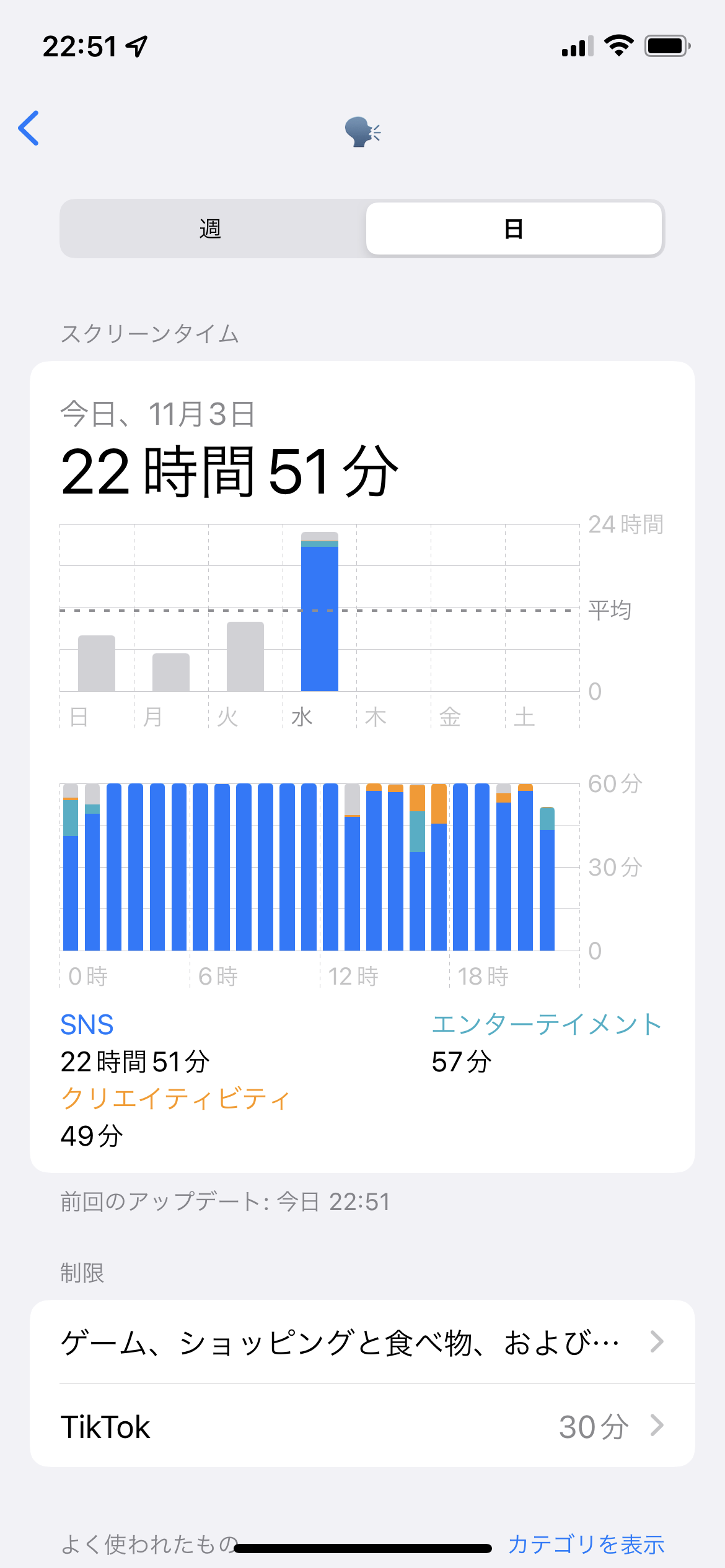Image resolution: width=725 pixels, height=1568 pixels.
Task: Select Sunday (日) bar in weekly chart
Action: 97,663
